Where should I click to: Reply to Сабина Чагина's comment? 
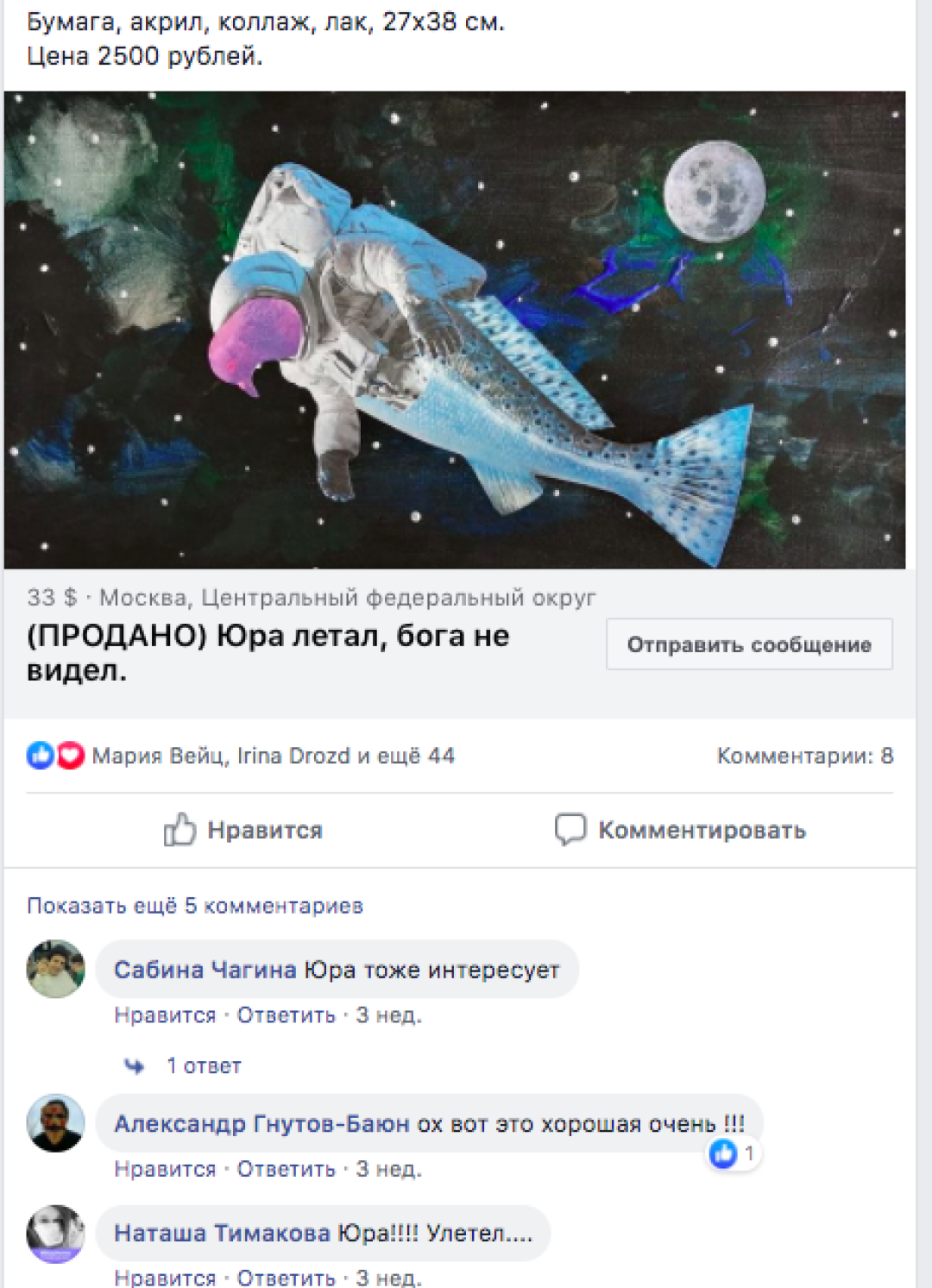286,1015
